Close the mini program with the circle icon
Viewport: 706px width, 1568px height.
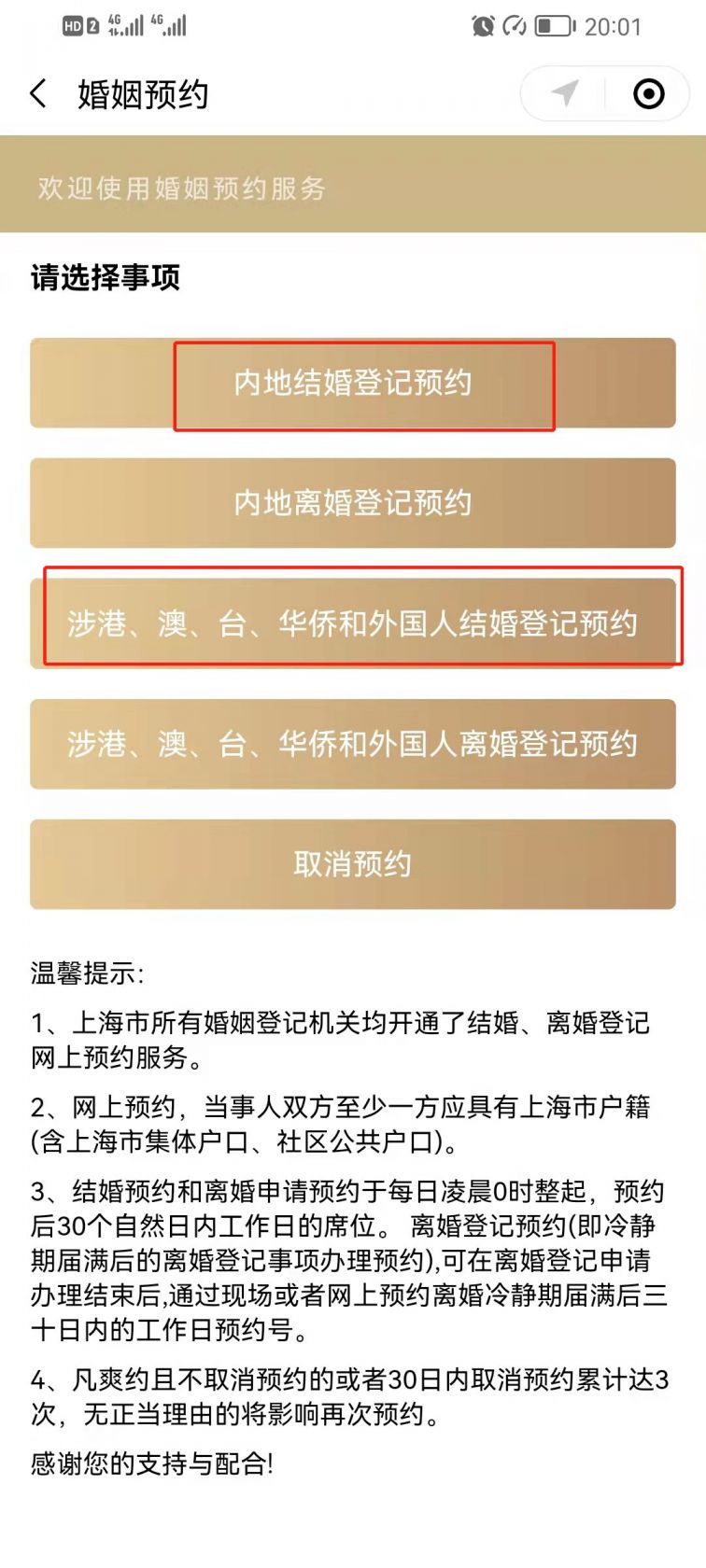coord(649,93)
